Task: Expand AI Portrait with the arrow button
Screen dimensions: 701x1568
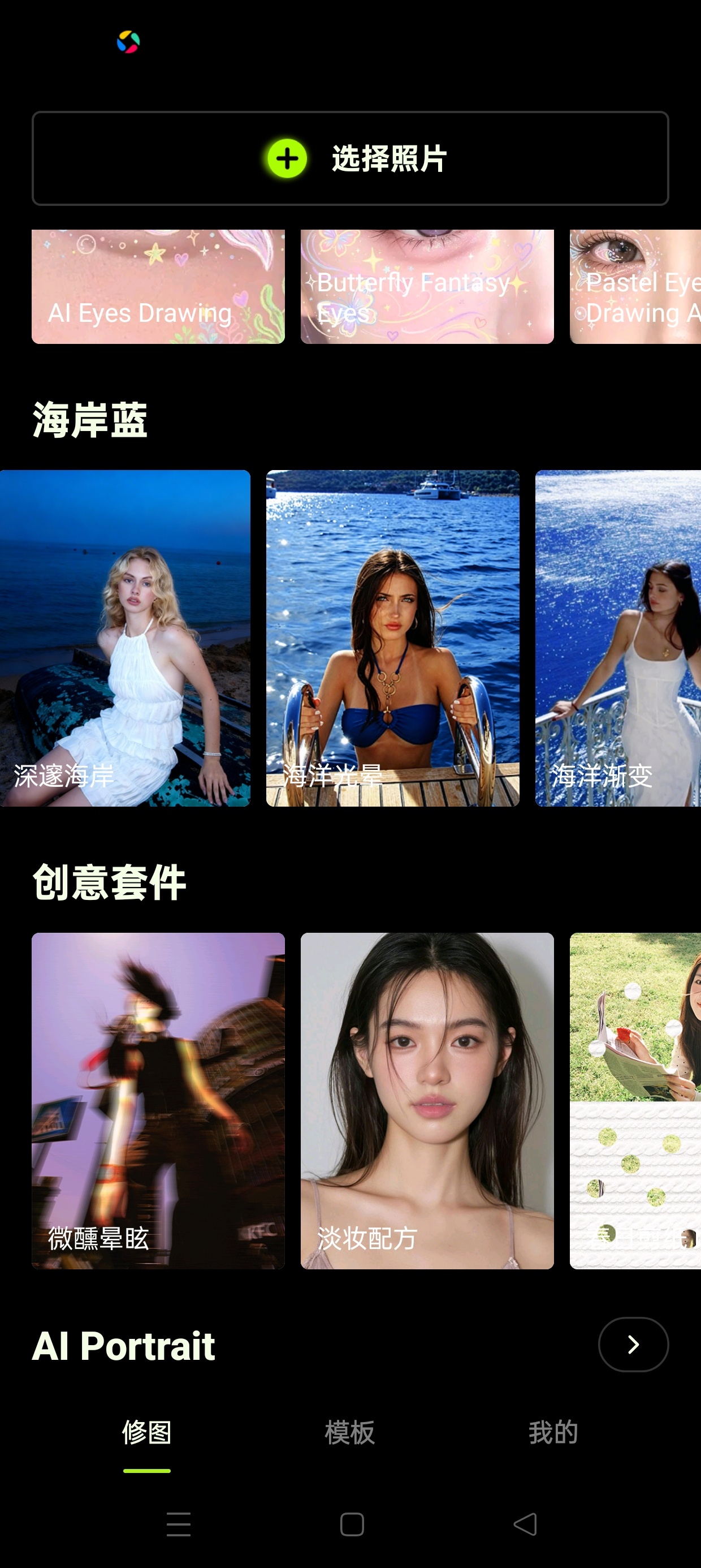Action: [634, 1345]
